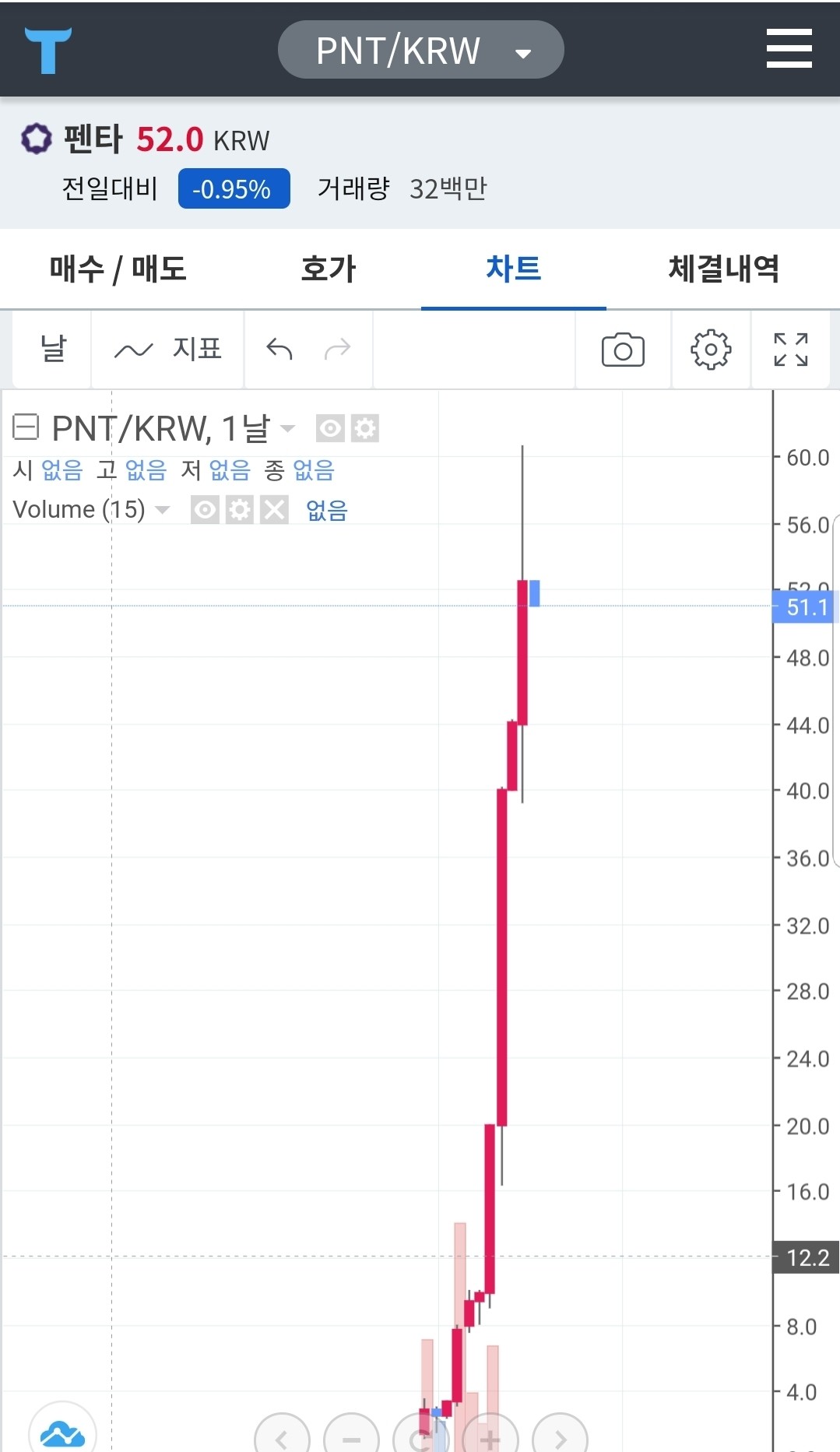The height and width of the screenshot is (1452, 840).
Task: Capture a chart screenshot with the camera icon
Action: pos(622,350)
